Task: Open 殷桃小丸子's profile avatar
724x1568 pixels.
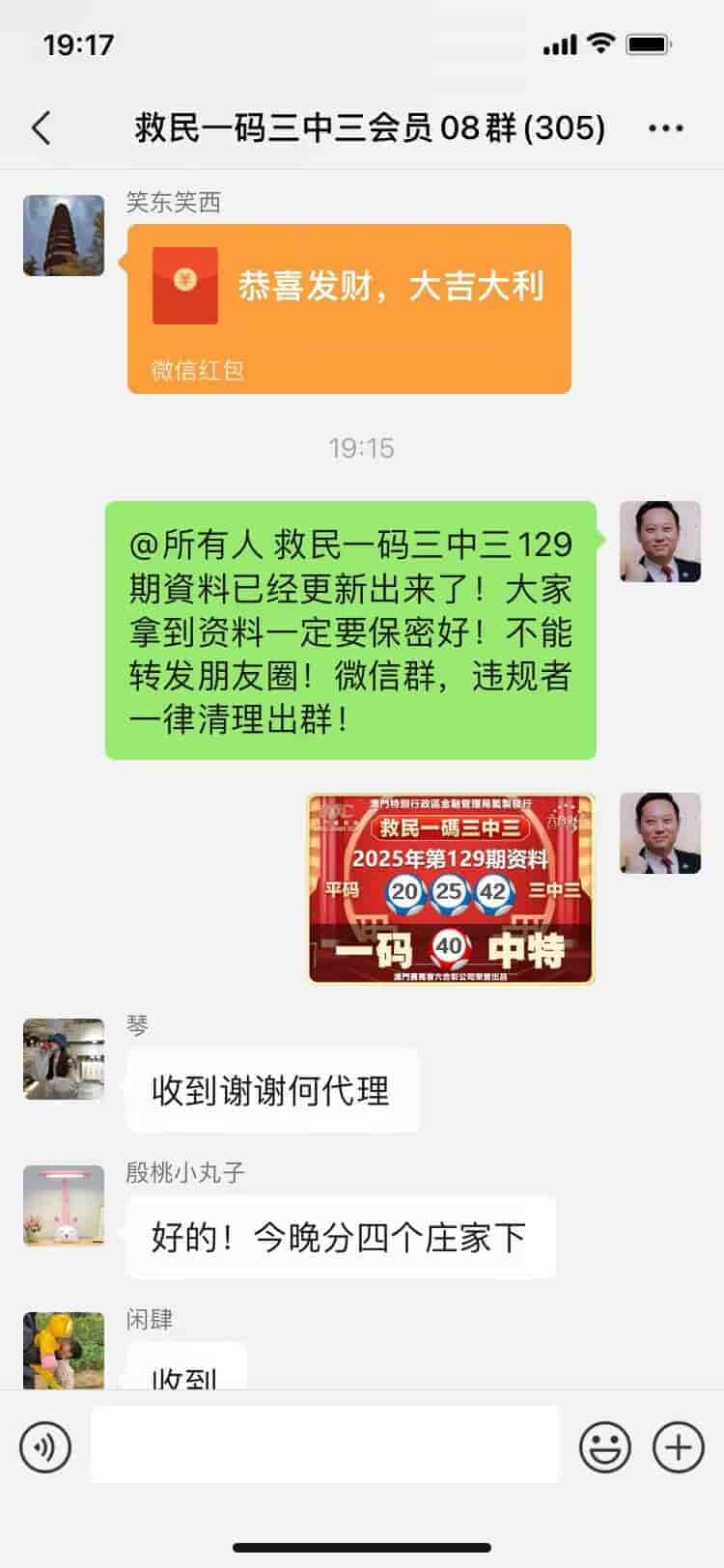Action: pos(64,1205)
